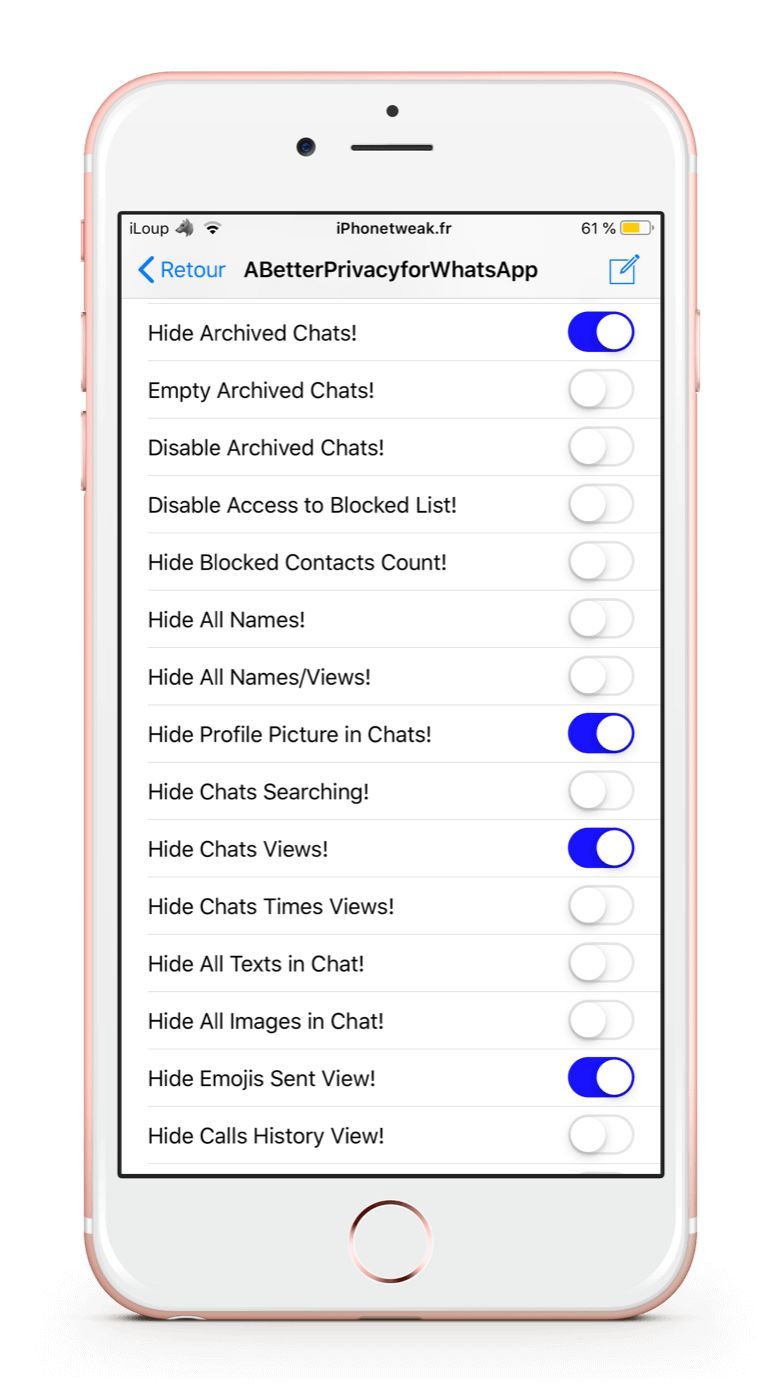Turn on Hide Blocked Contacts Count
The width and height of the screenshot is (779, 1392).
pos(600,562)
